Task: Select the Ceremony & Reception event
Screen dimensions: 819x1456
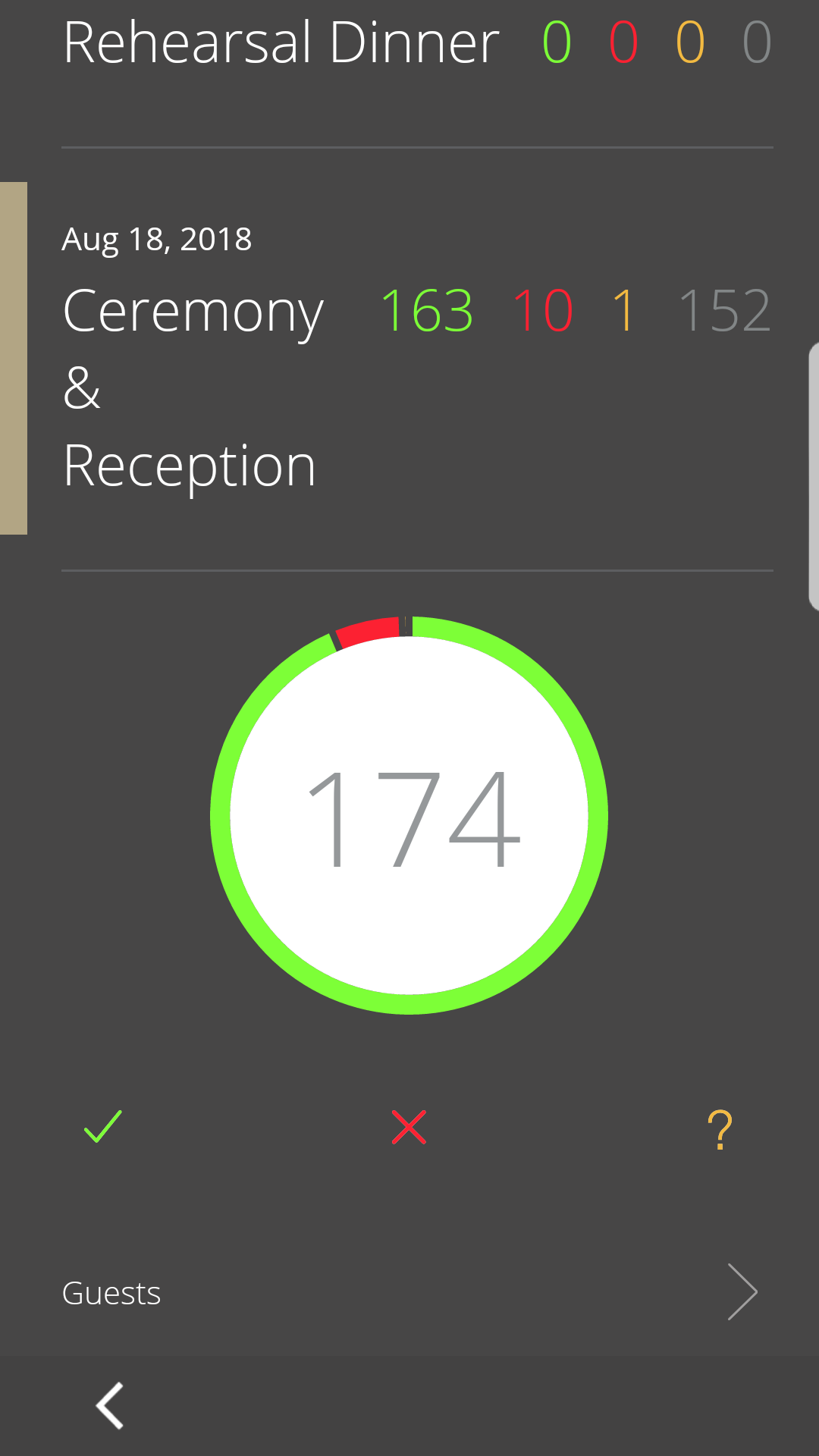Action: [193, 387]
